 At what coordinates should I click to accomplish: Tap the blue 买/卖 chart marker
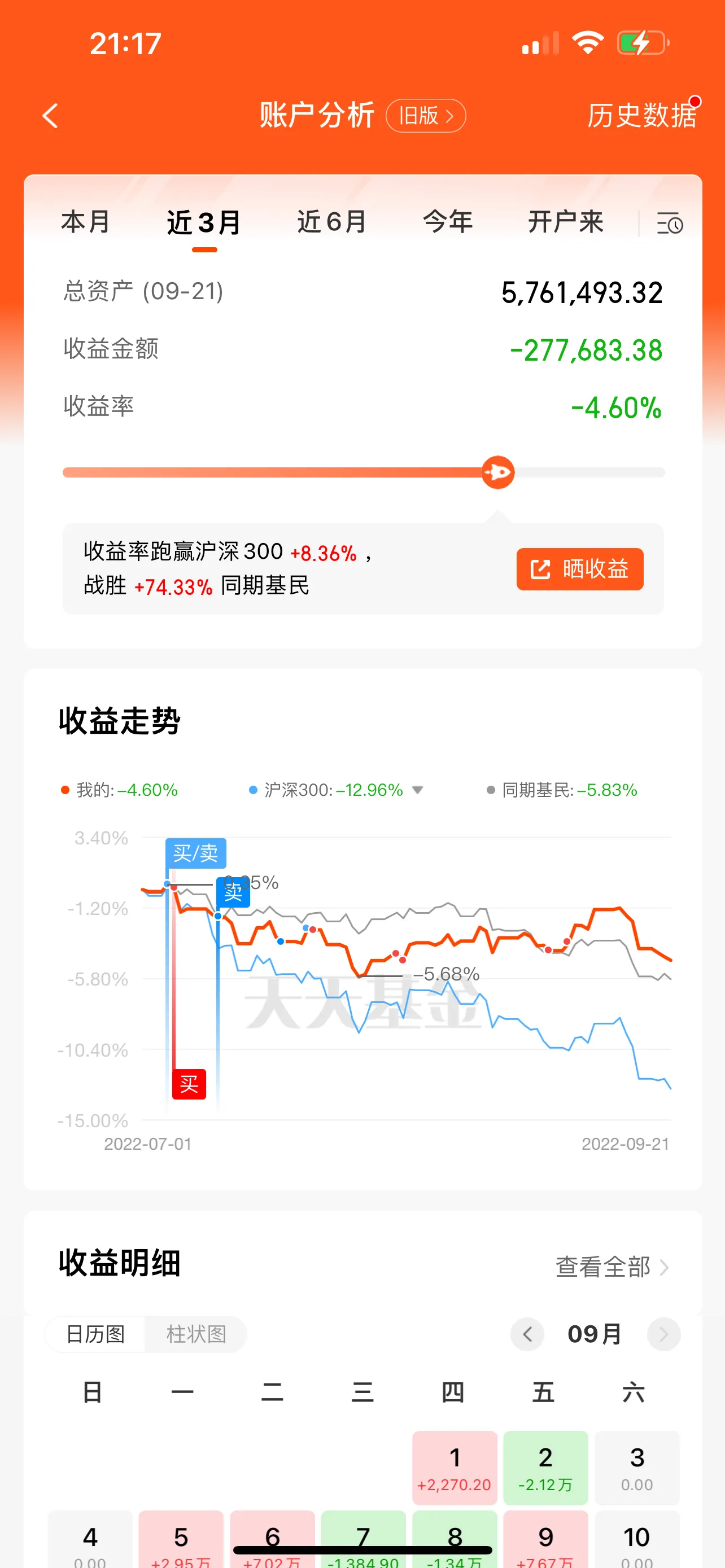pos(195,853)
